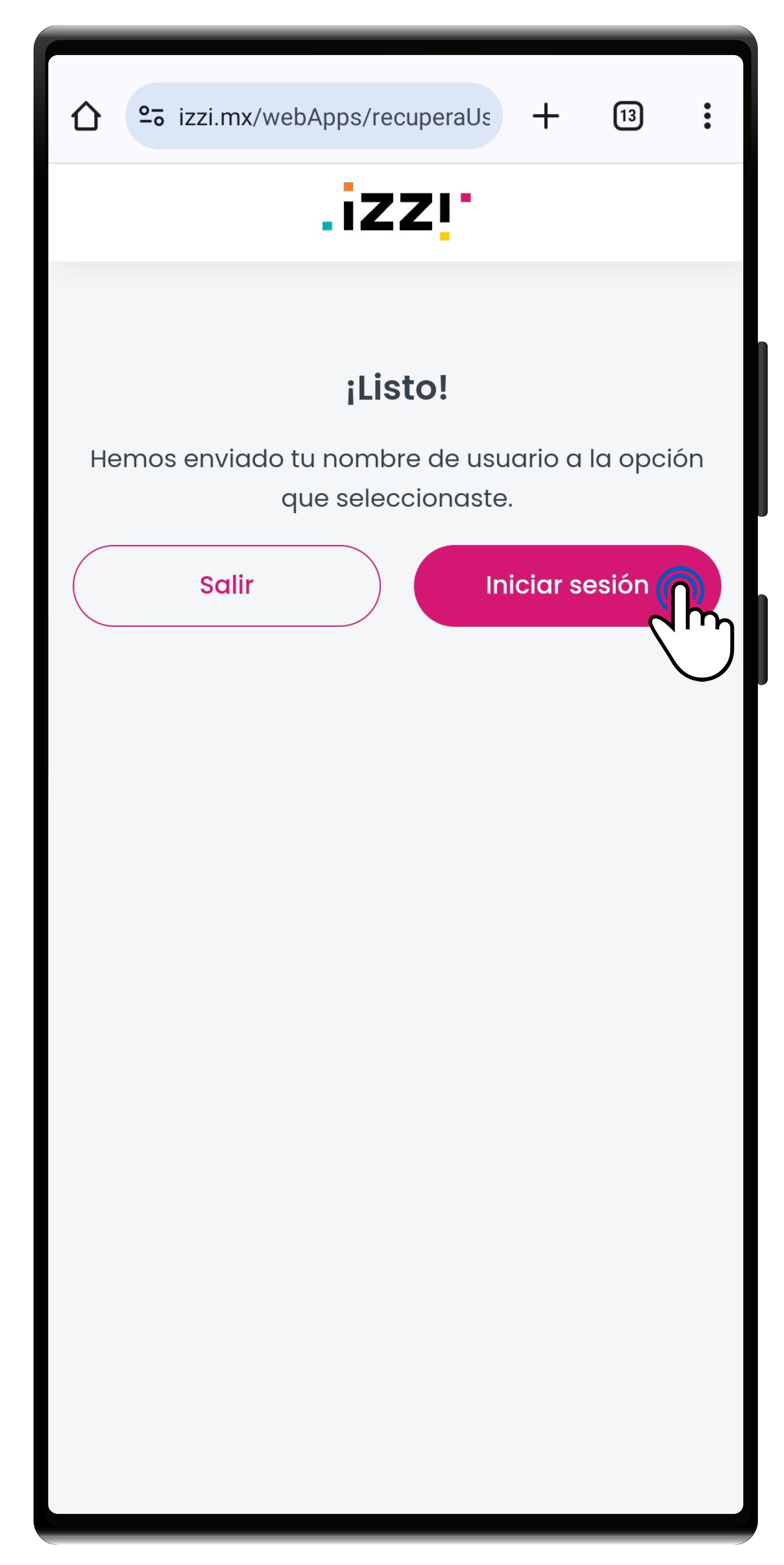View site information icon in address bar
The width and height of the screenshot is (784, 1565).
pos(151,115)
